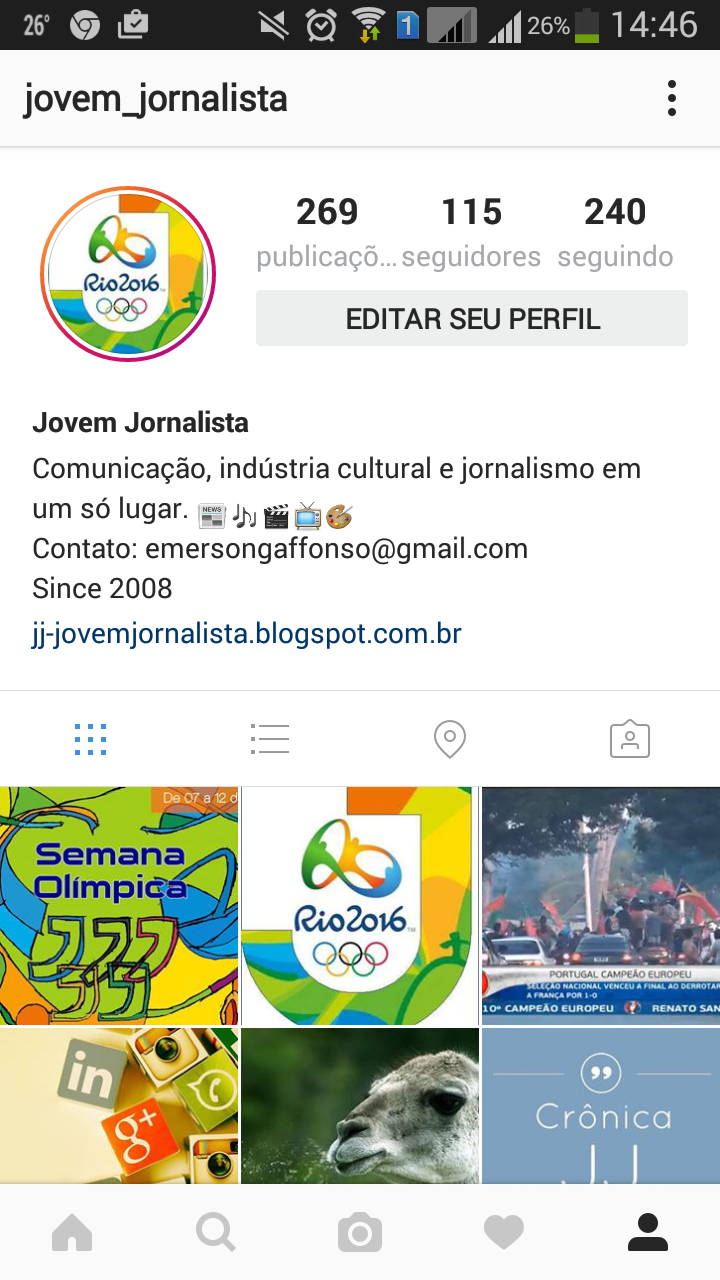This screenshot has height=1280, width=720.
Task: Go to the home feed
Action: click(x=72, y=1233)
